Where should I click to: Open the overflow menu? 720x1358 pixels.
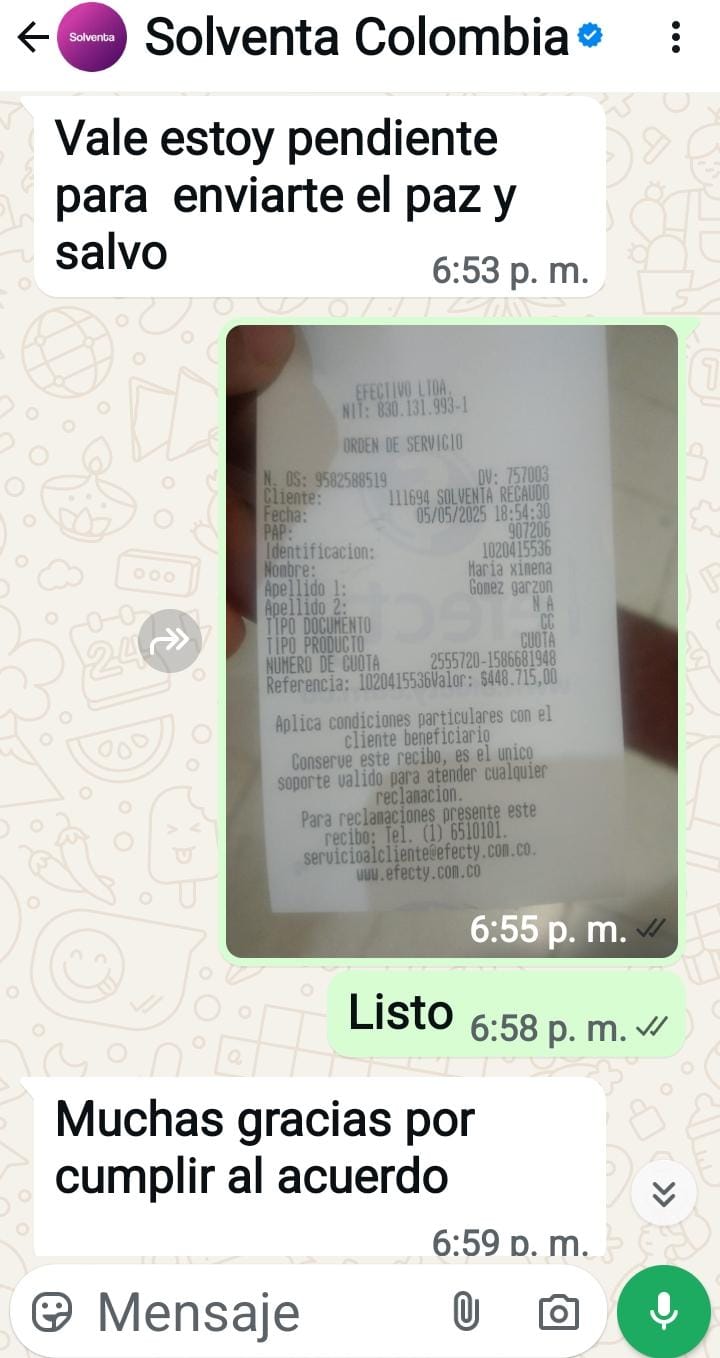pyautogui.click(x=676, y=38)
